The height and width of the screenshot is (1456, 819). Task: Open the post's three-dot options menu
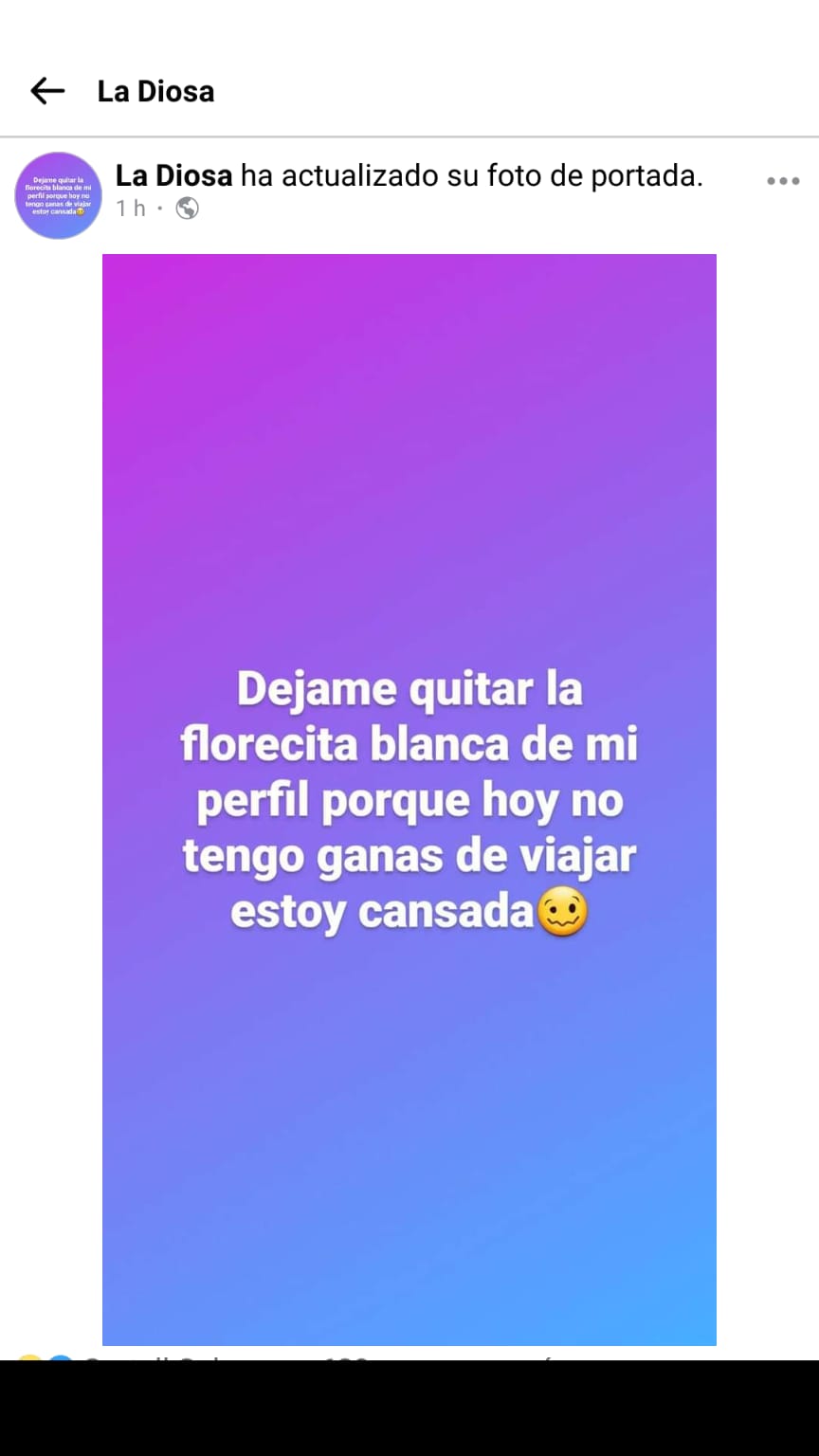coord(783,181)
